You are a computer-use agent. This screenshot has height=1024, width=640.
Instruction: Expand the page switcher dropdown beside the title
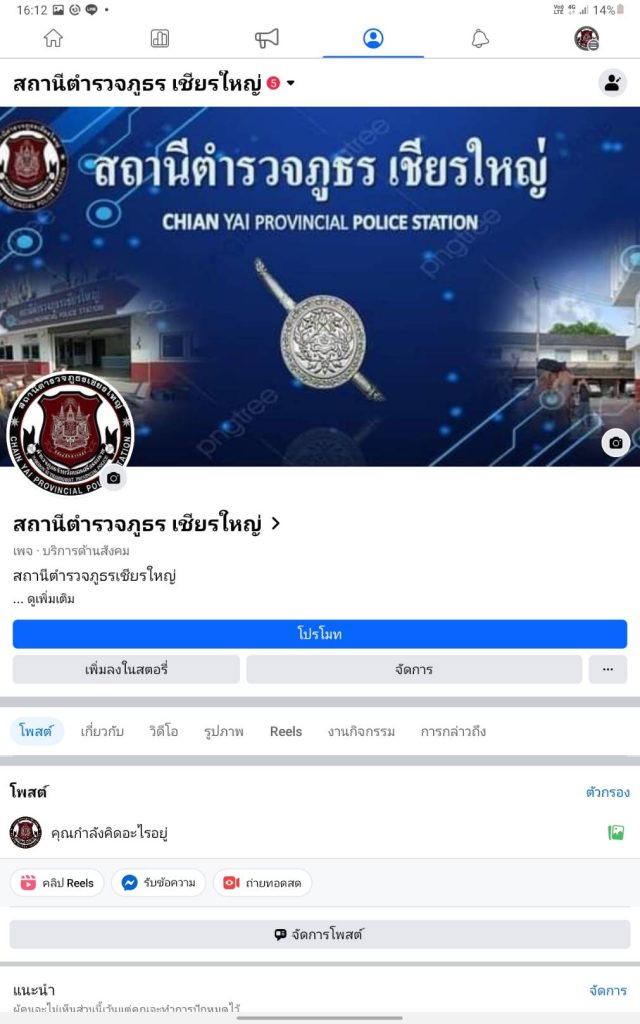coord(291,83)
